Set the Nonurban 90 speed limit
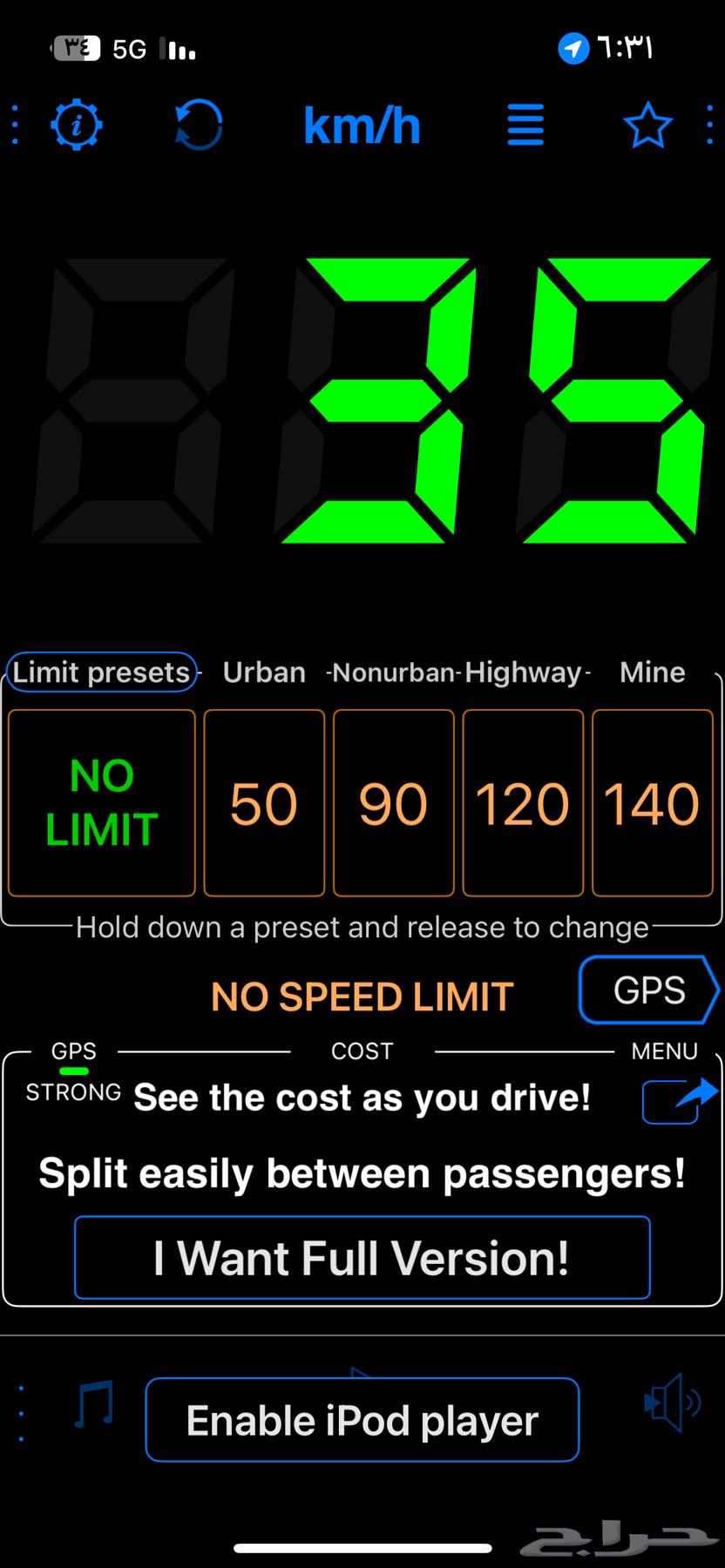This screenshot has height=1568, width=725. [x=394, y=802]
